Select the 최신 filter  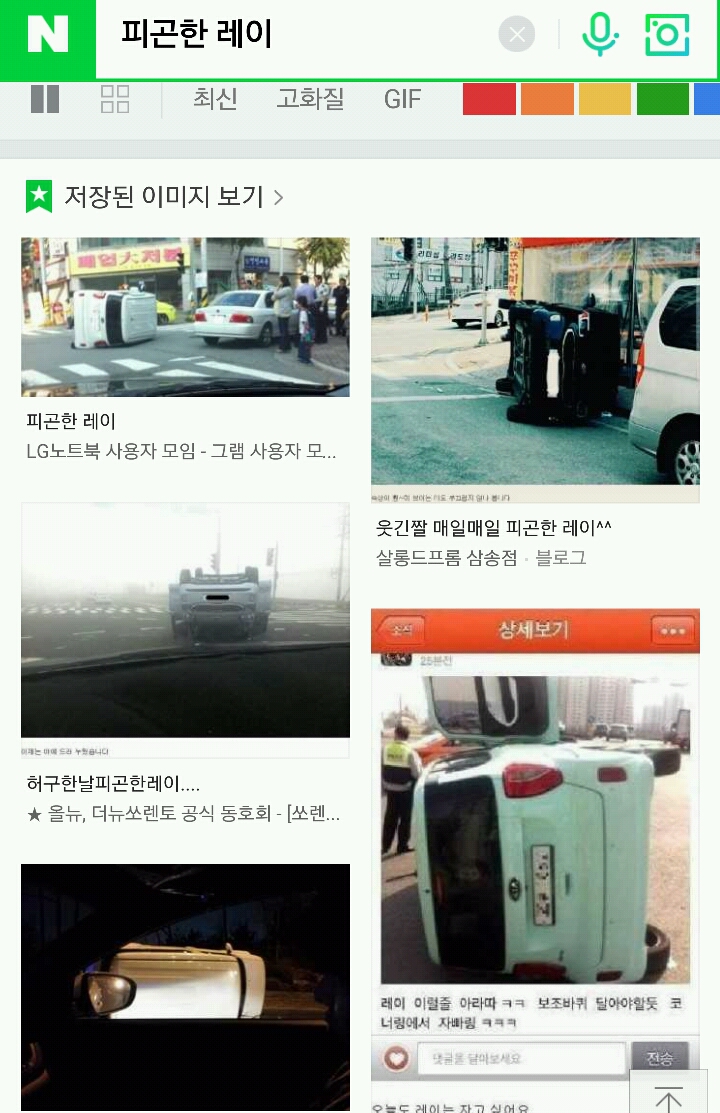click(215, 99)
